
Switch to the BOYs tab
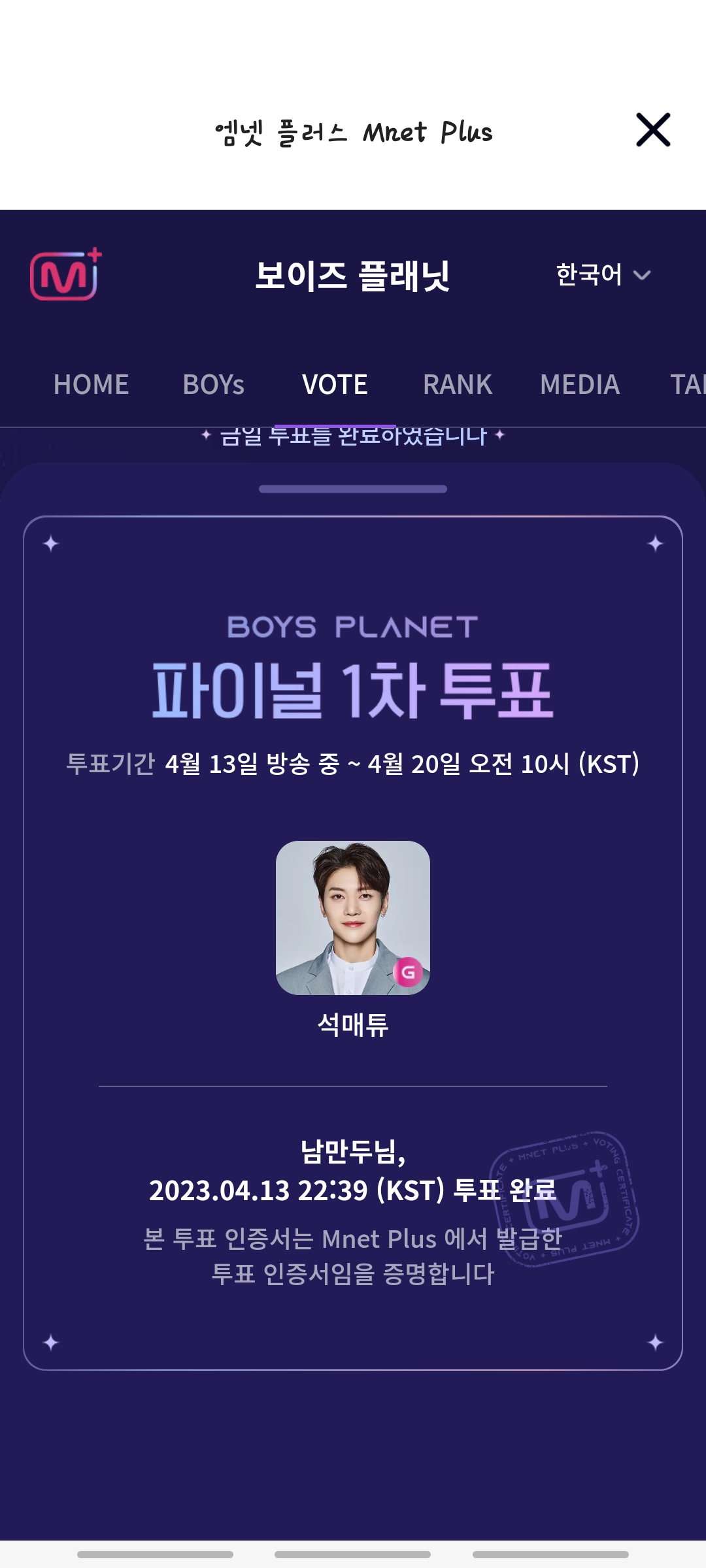(x=213, y=384)
